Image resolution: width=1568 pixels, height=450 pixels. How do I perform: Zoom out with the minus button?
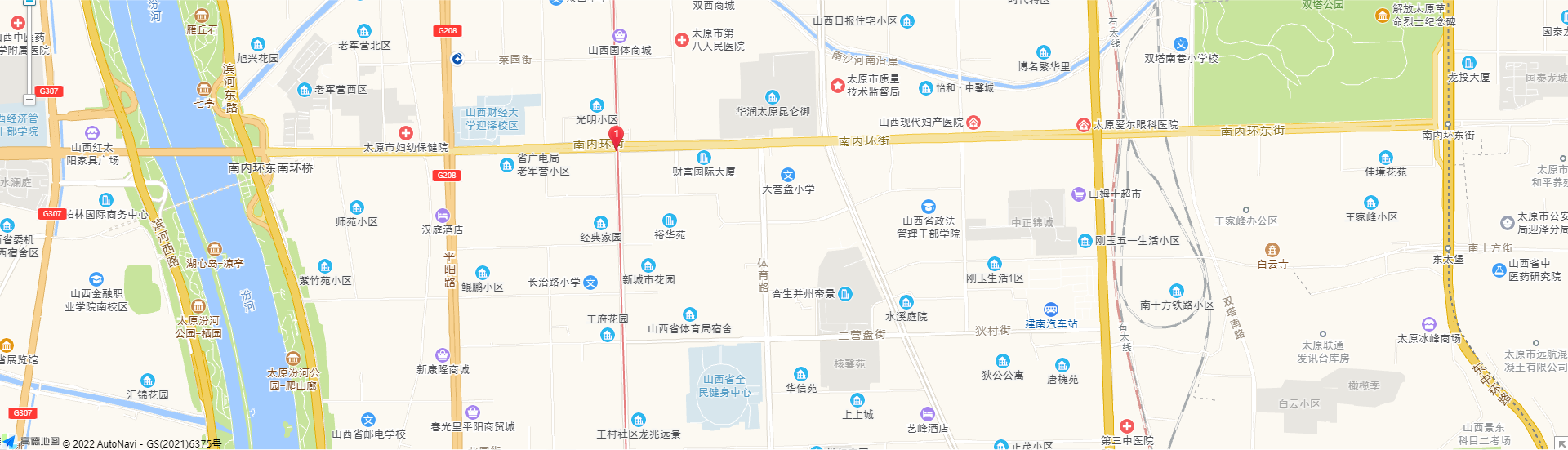click(x=29, y=100)
